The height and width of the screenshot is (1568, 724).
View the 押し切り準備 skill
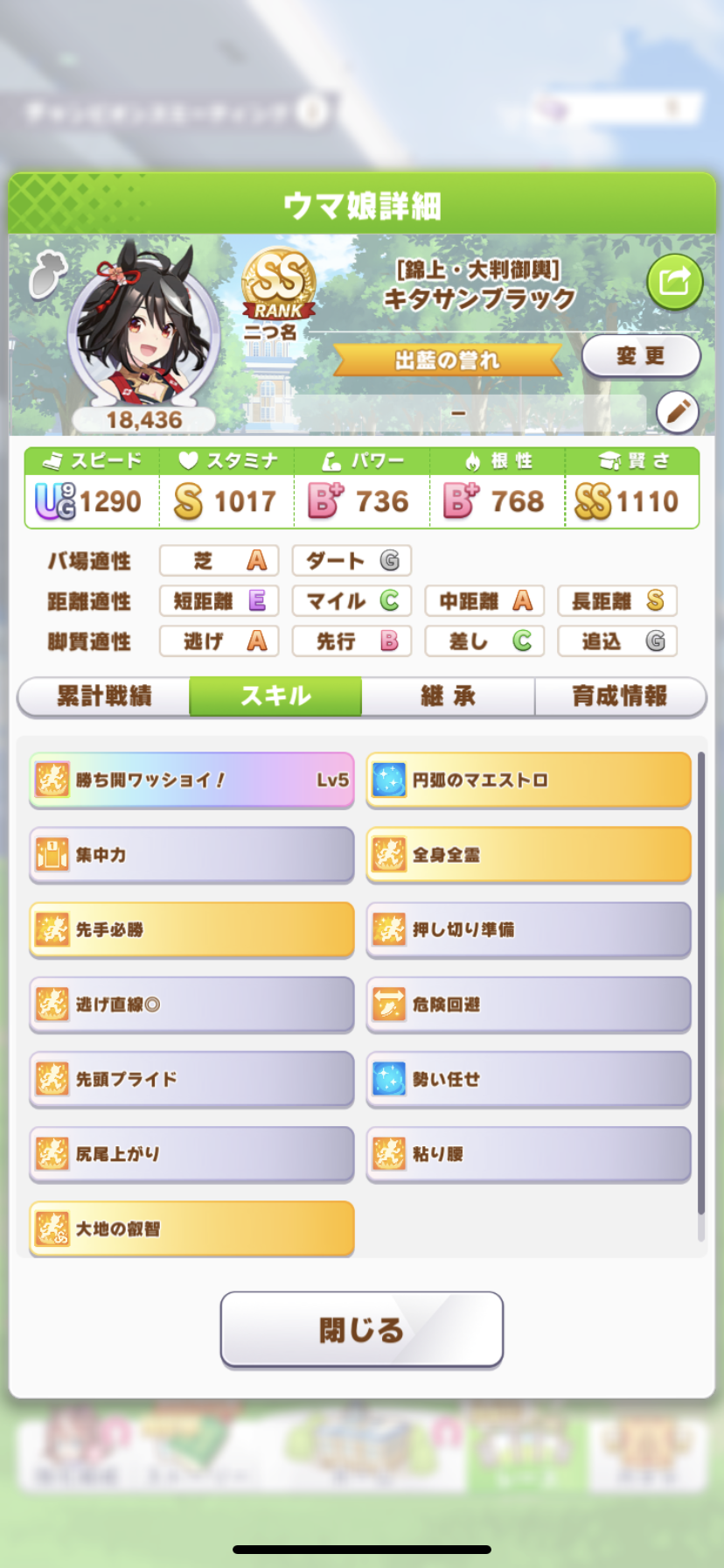(528, 929)
